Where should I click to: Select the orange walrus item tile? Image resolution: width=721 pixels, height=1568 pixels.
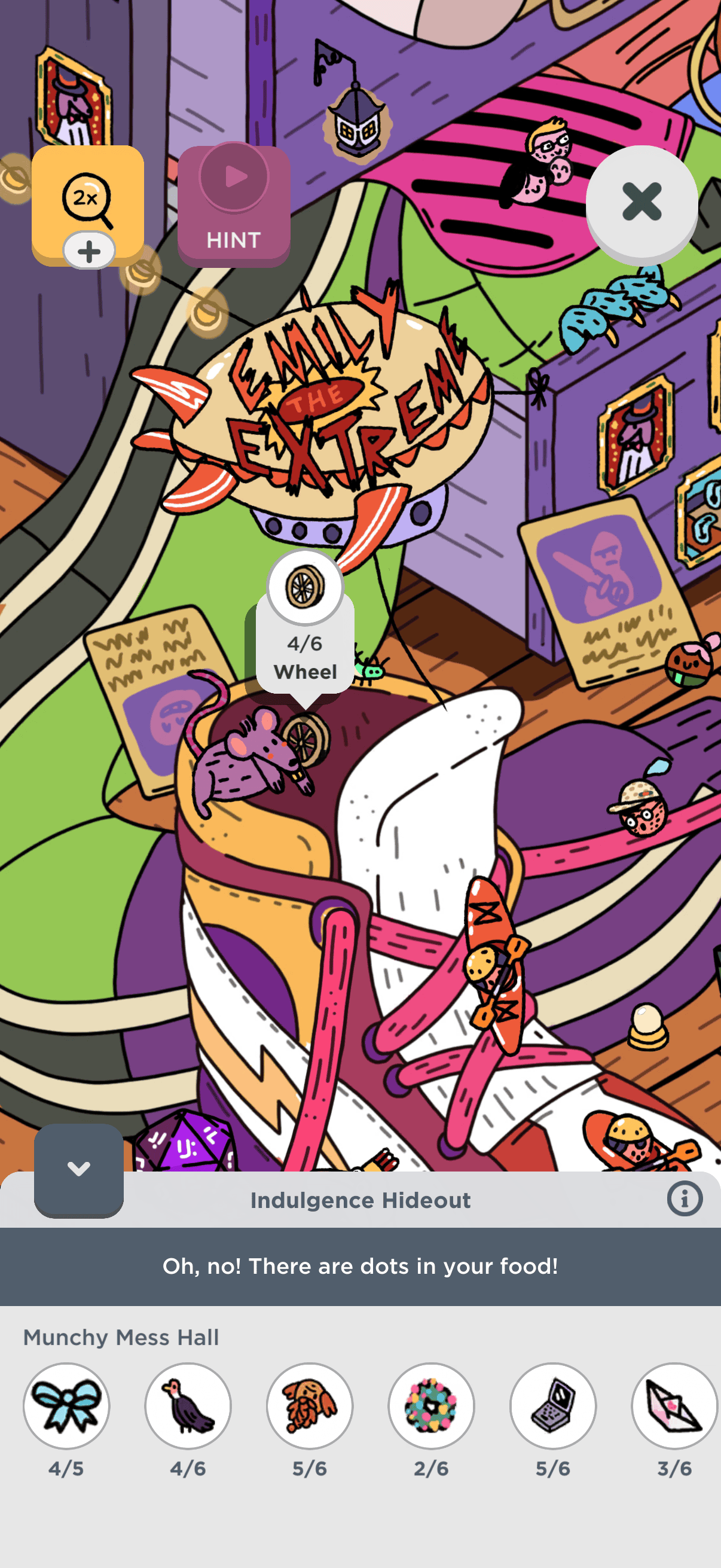[310, 1405]
